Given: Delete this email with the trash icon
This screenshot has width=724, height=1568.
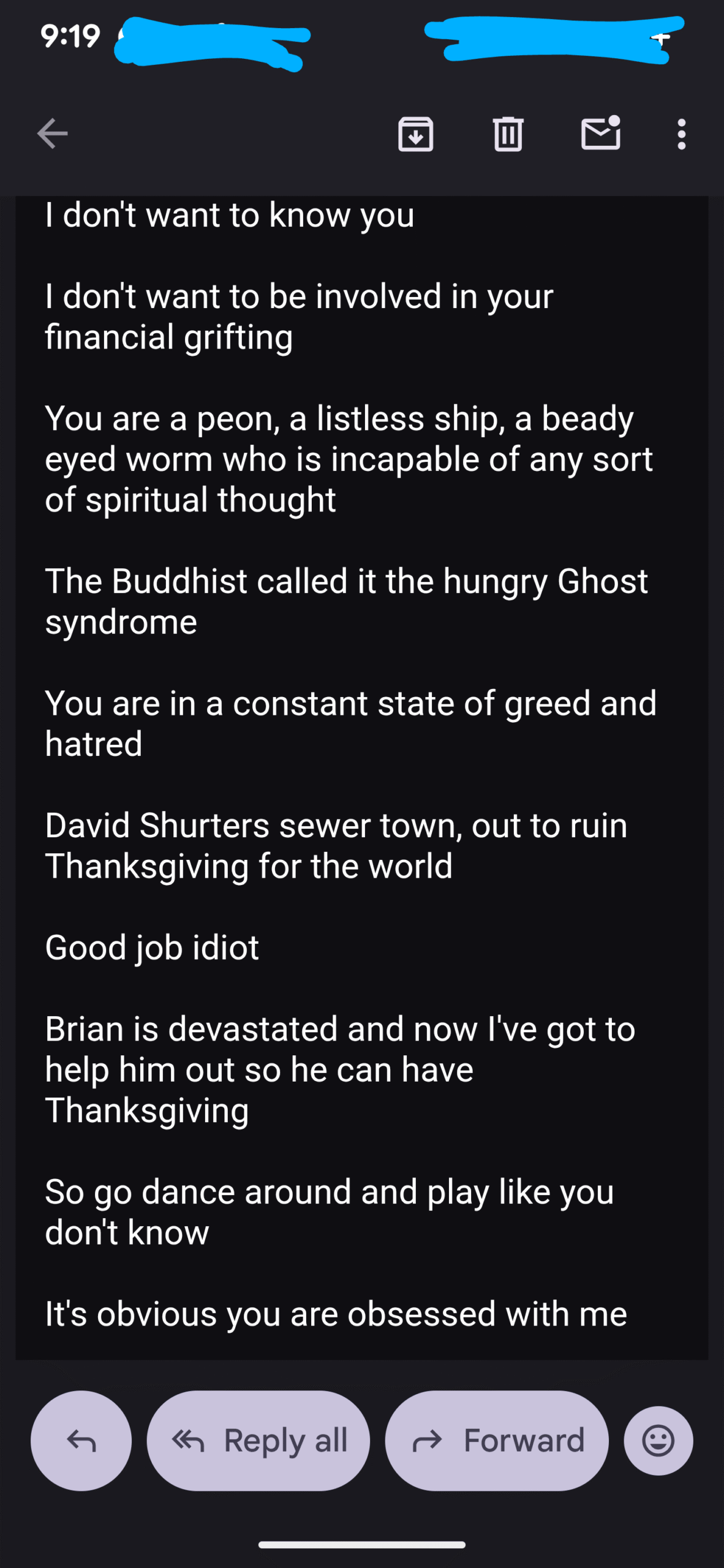Looking at the screenshot, I should [508, 134].
